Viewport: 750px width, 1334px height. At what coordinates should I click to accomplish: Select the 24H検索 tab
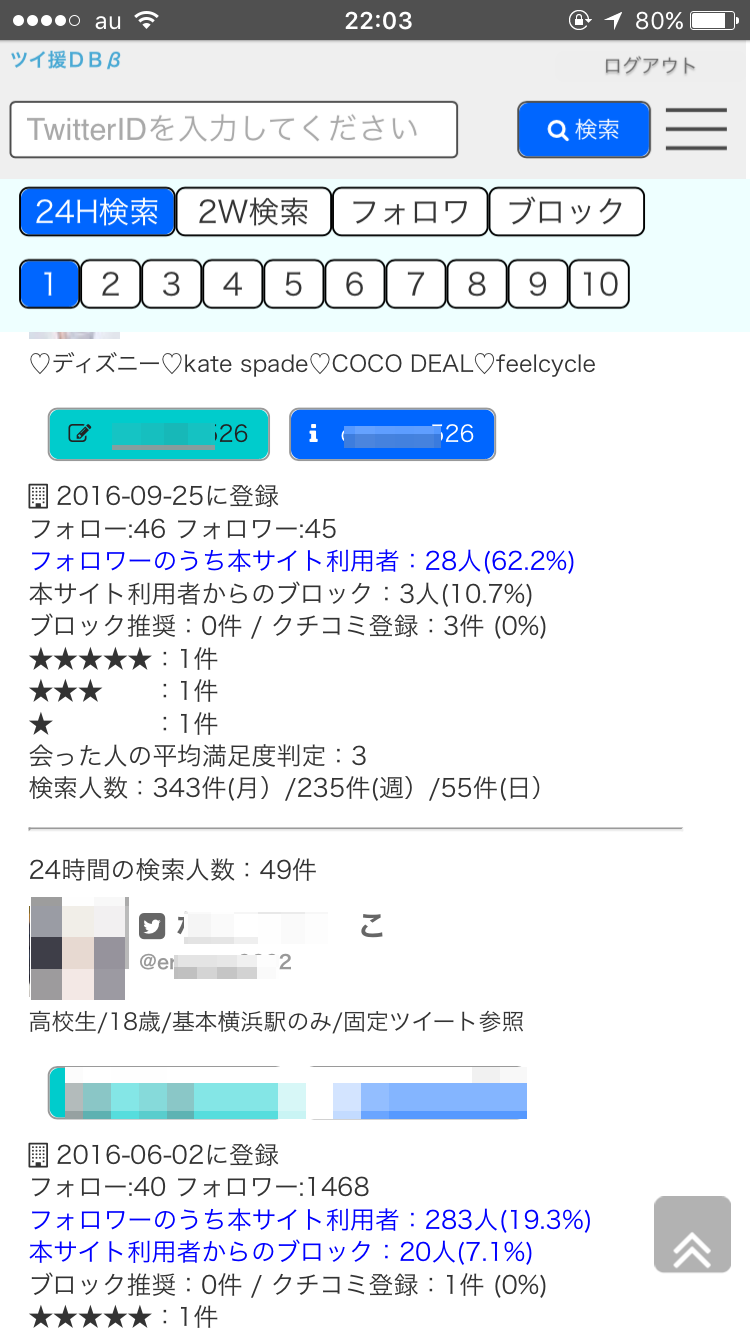pos(97,212)
